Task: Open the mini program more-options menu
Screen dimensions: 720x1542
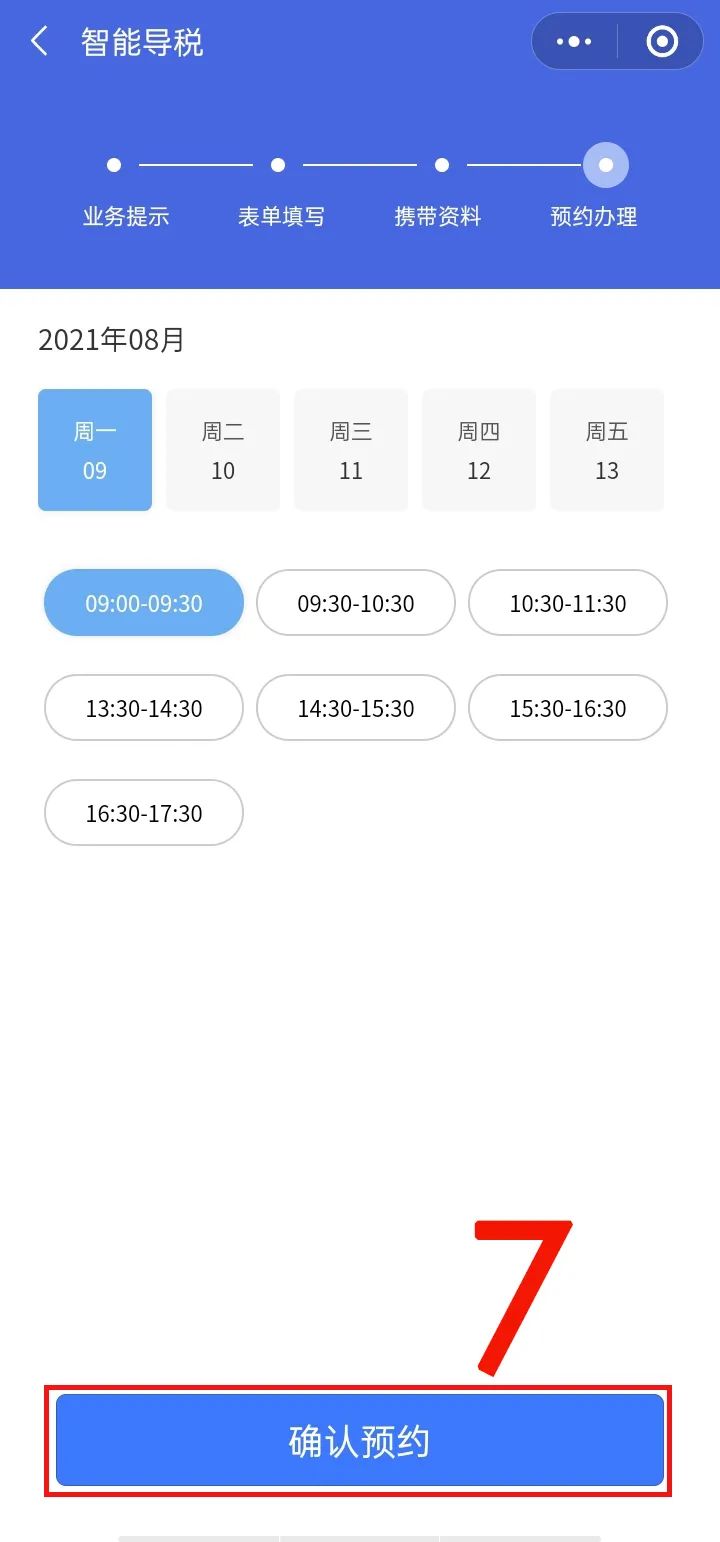Action: pos(574,42)
